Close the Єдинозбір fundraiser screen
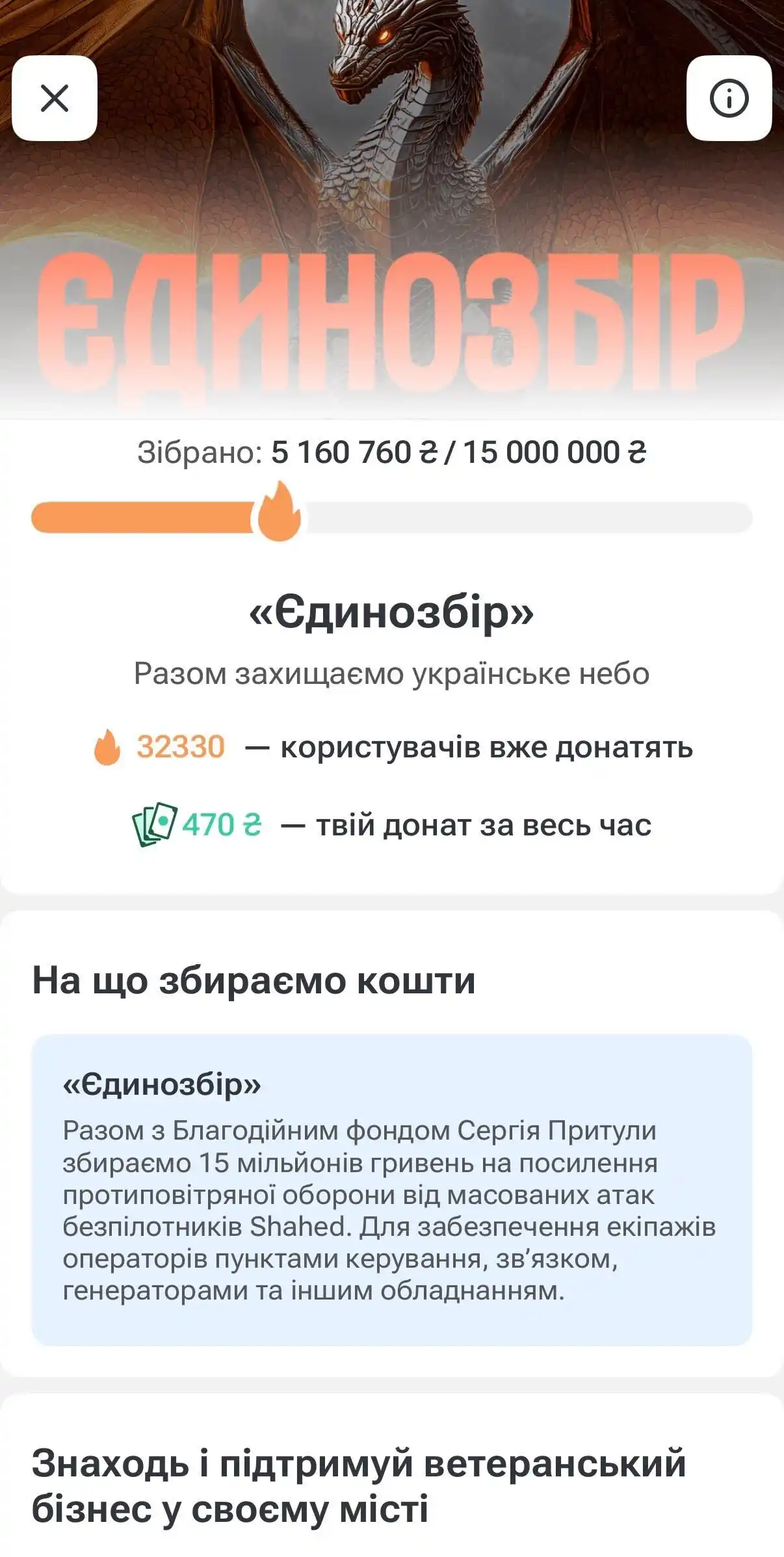The height and width of the screenshot is (1557, 784). coord(55,98)
